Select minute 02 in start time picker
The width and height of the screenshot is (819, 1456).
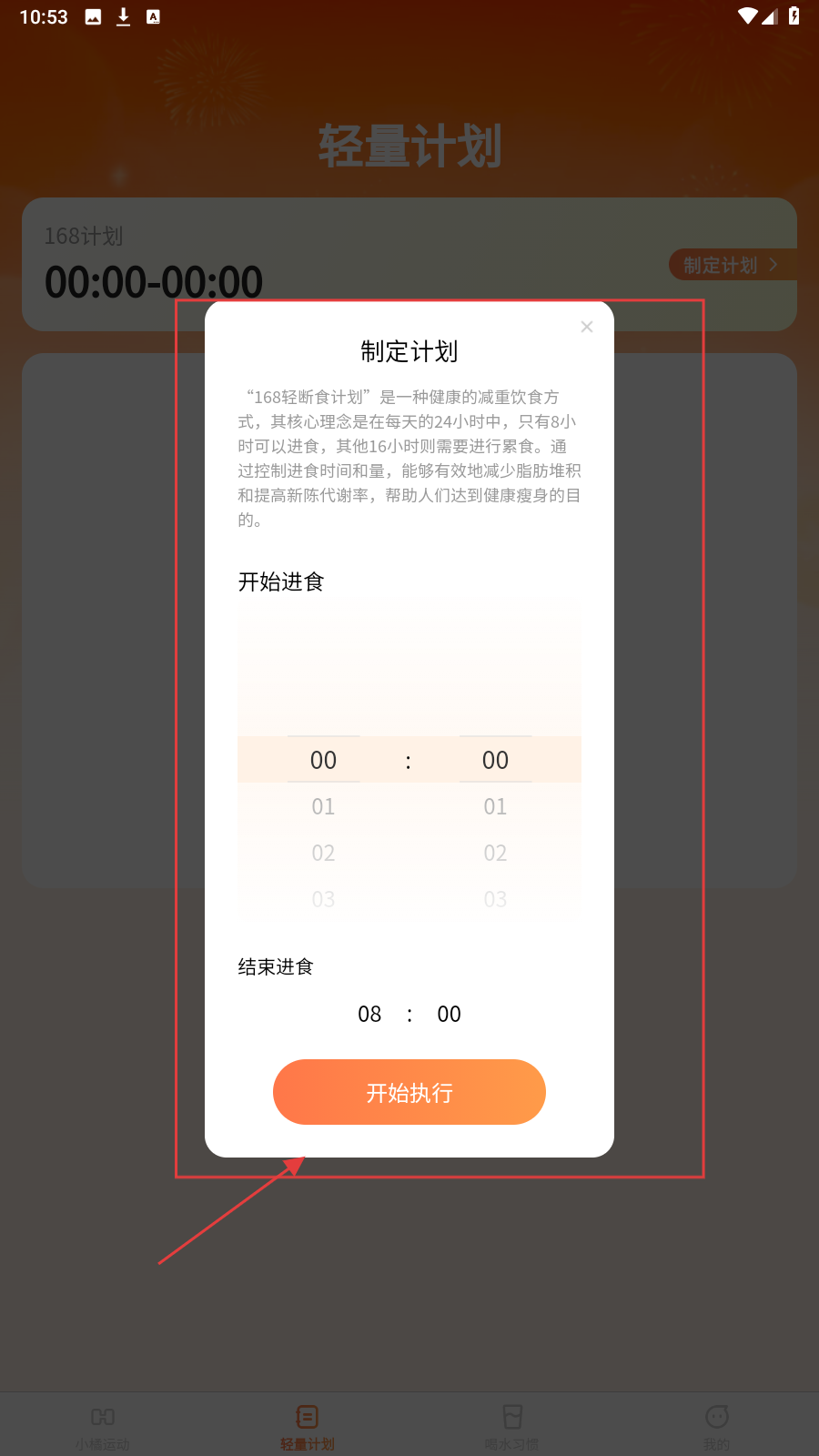coord(495,853)
